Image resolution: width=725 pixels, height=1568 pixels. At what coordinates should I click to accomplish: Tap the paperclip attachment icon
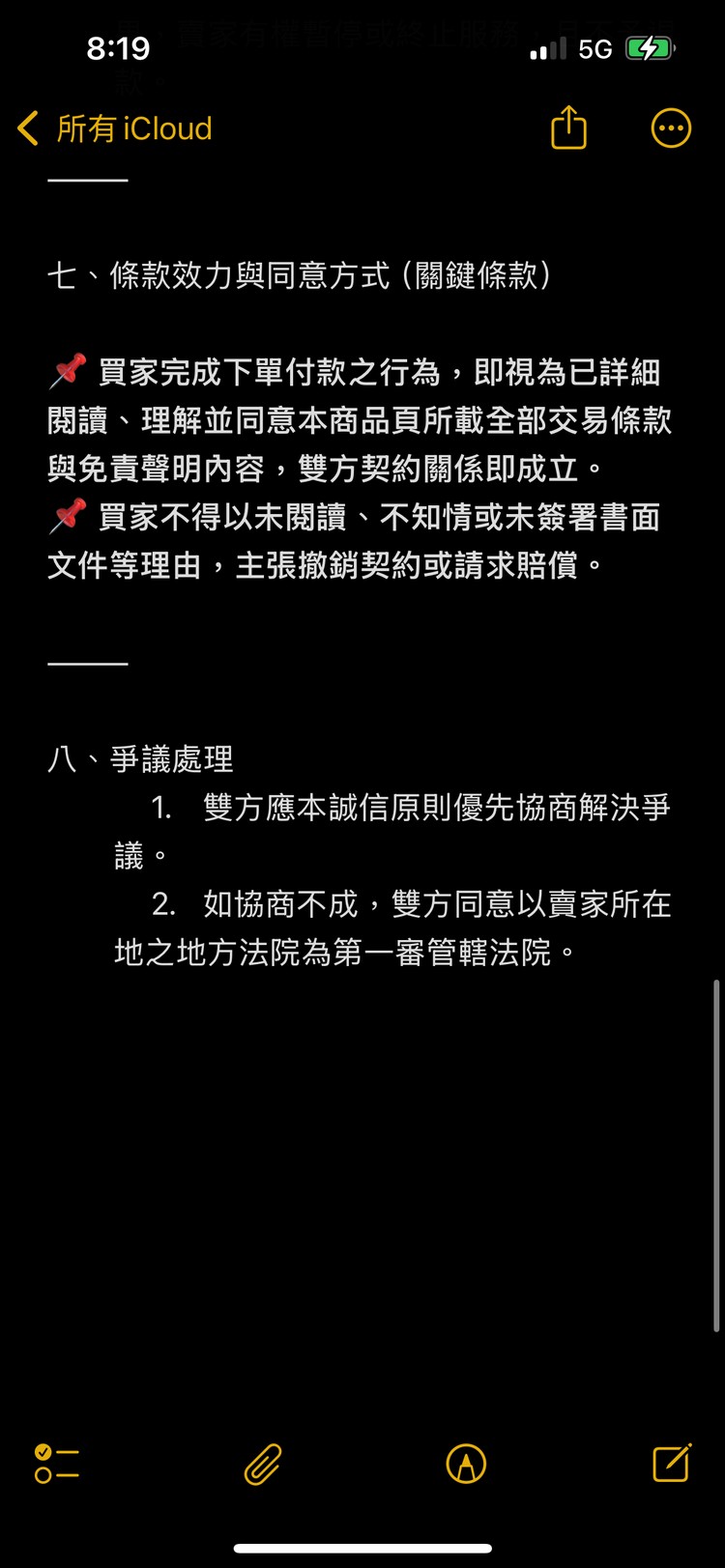[263, 1465]
